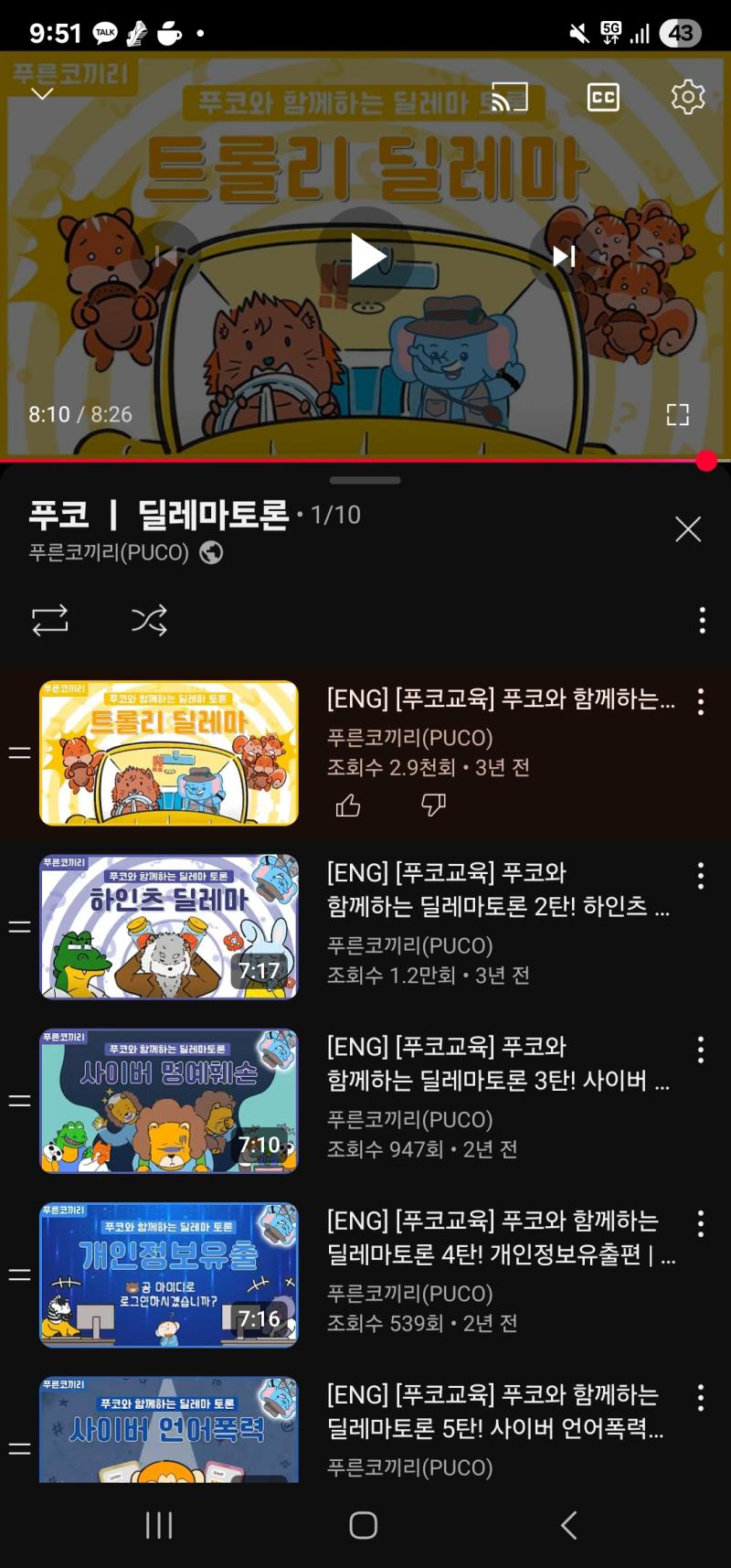This screenshot has height=1568, width=731.
Task: Skip to the next video
Action: (564, 257)
